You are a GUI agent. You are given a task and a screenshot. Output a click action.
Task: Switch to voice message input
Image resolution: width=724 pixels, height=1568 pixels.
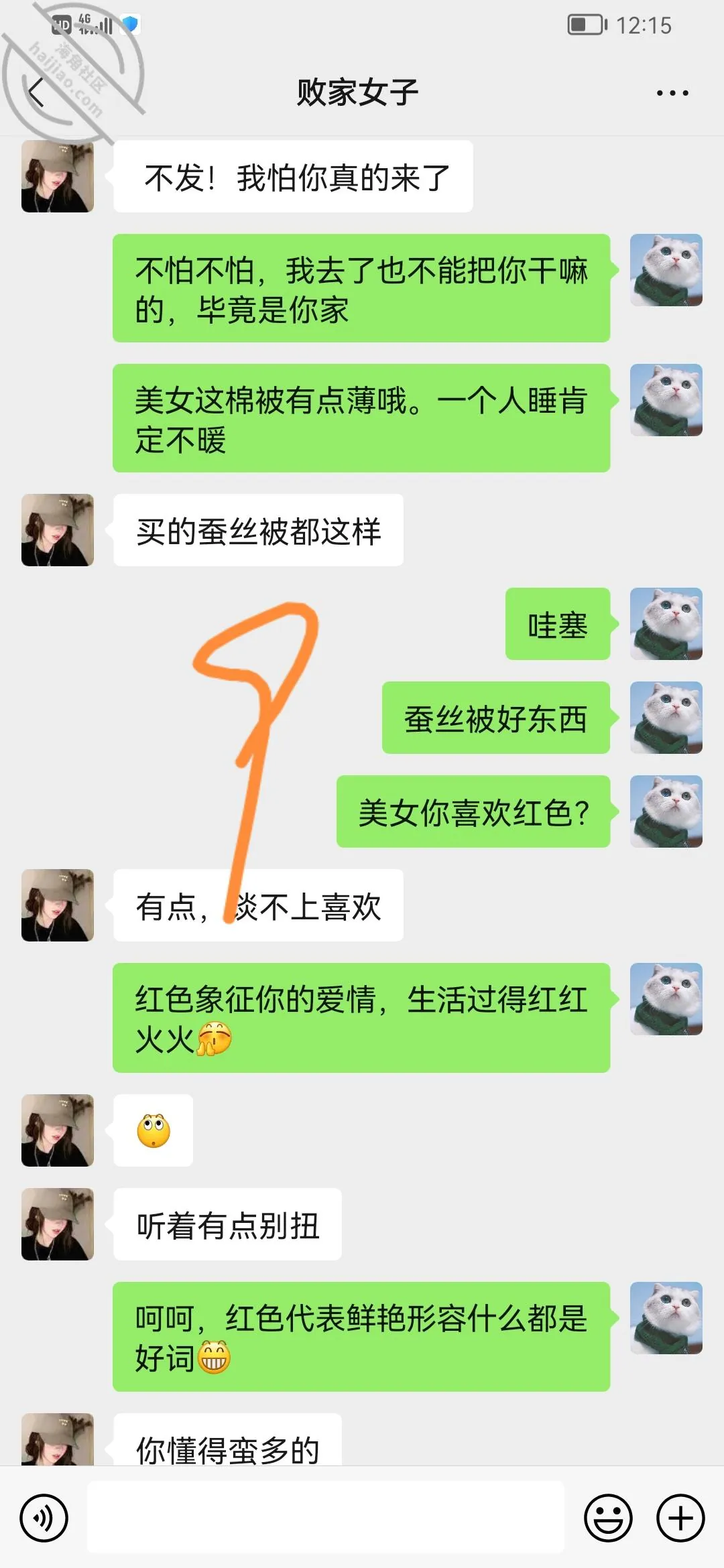tap(44, 1518)
